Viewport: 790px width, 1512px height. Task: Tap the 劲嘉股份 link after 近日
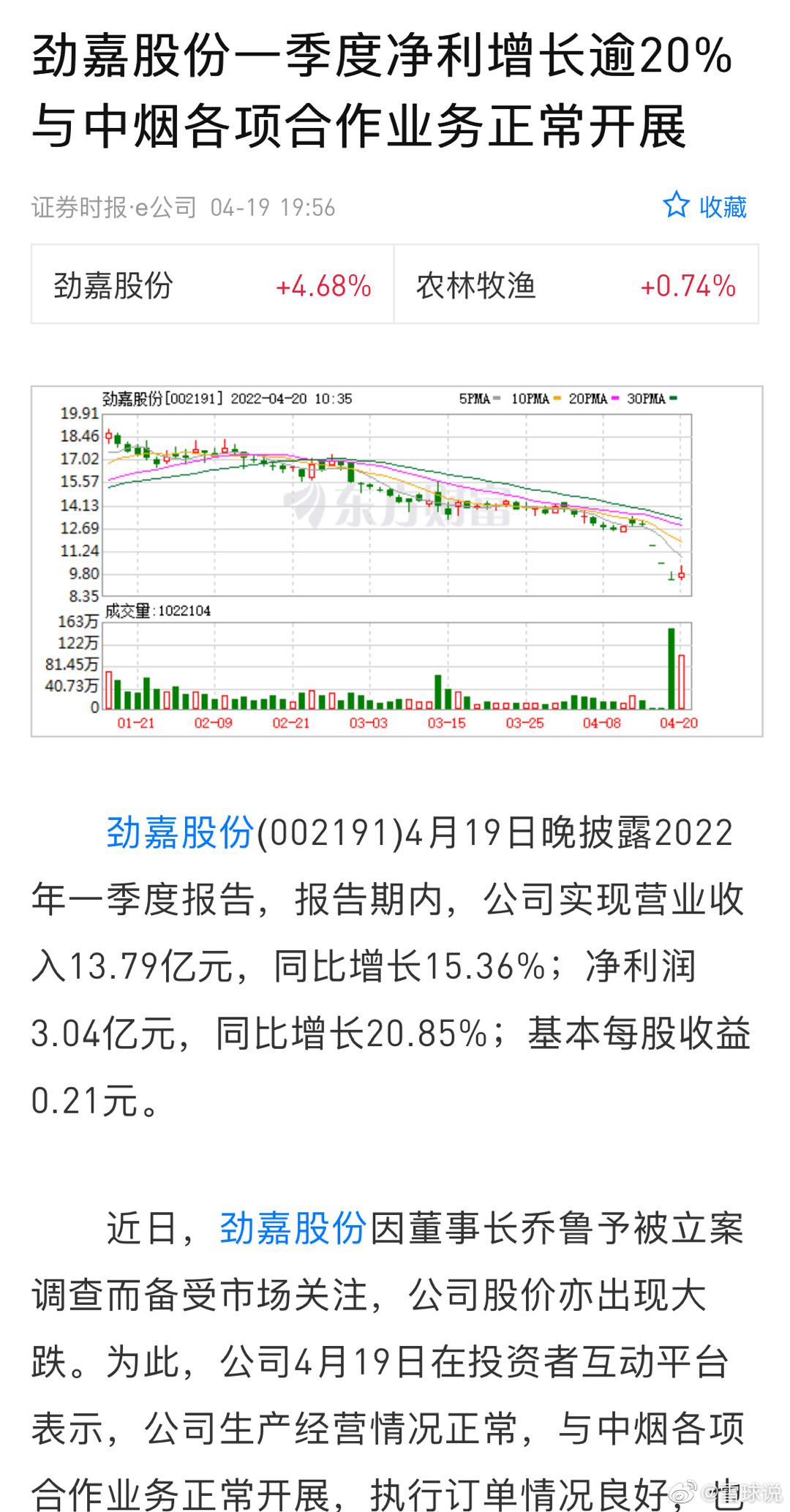(x=293, y=1228)
